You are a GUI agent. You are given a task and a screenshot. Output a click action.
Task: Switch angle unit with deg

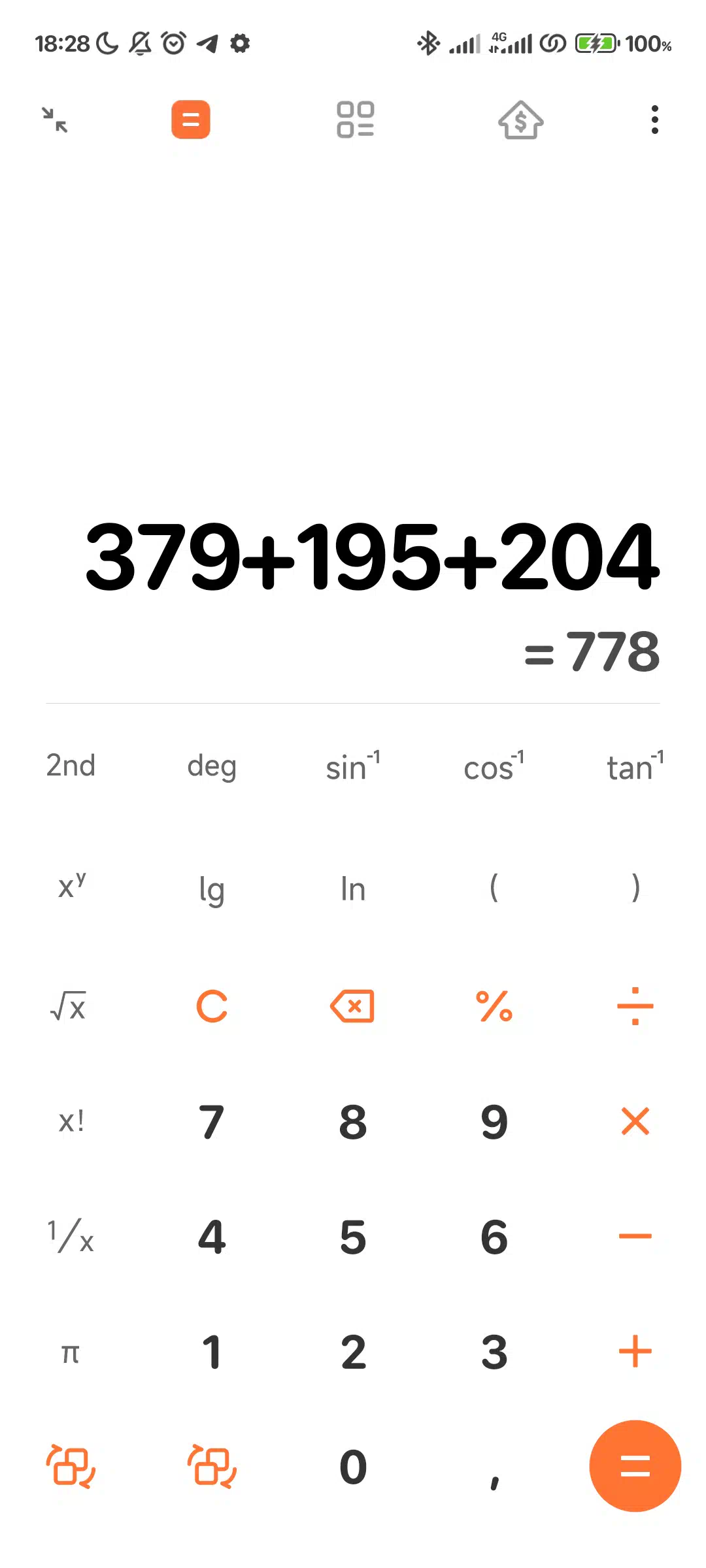click(212, 766)
